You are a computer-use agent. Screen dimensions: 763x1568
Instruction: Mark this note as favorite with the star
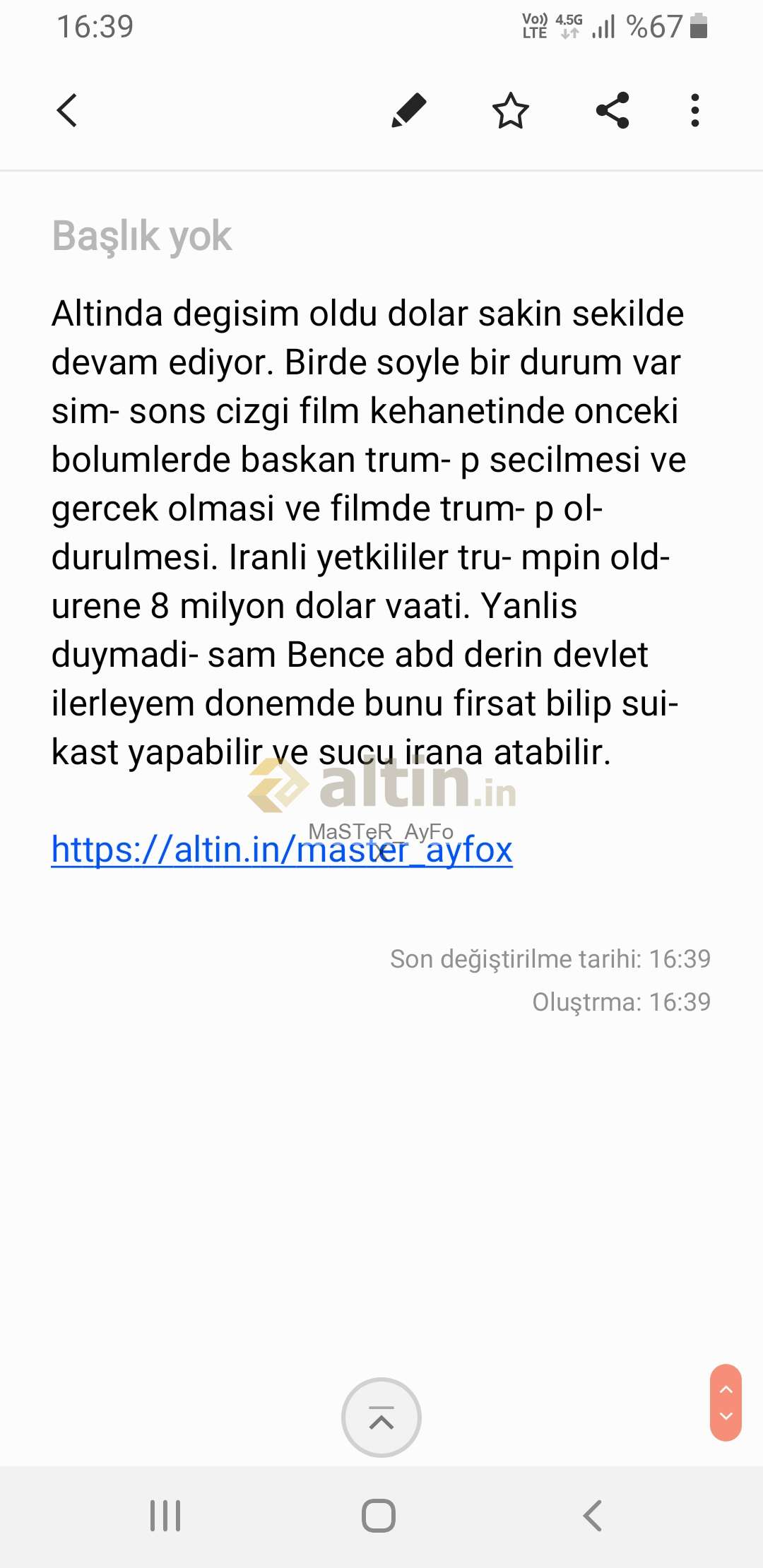tap(510, 111)
